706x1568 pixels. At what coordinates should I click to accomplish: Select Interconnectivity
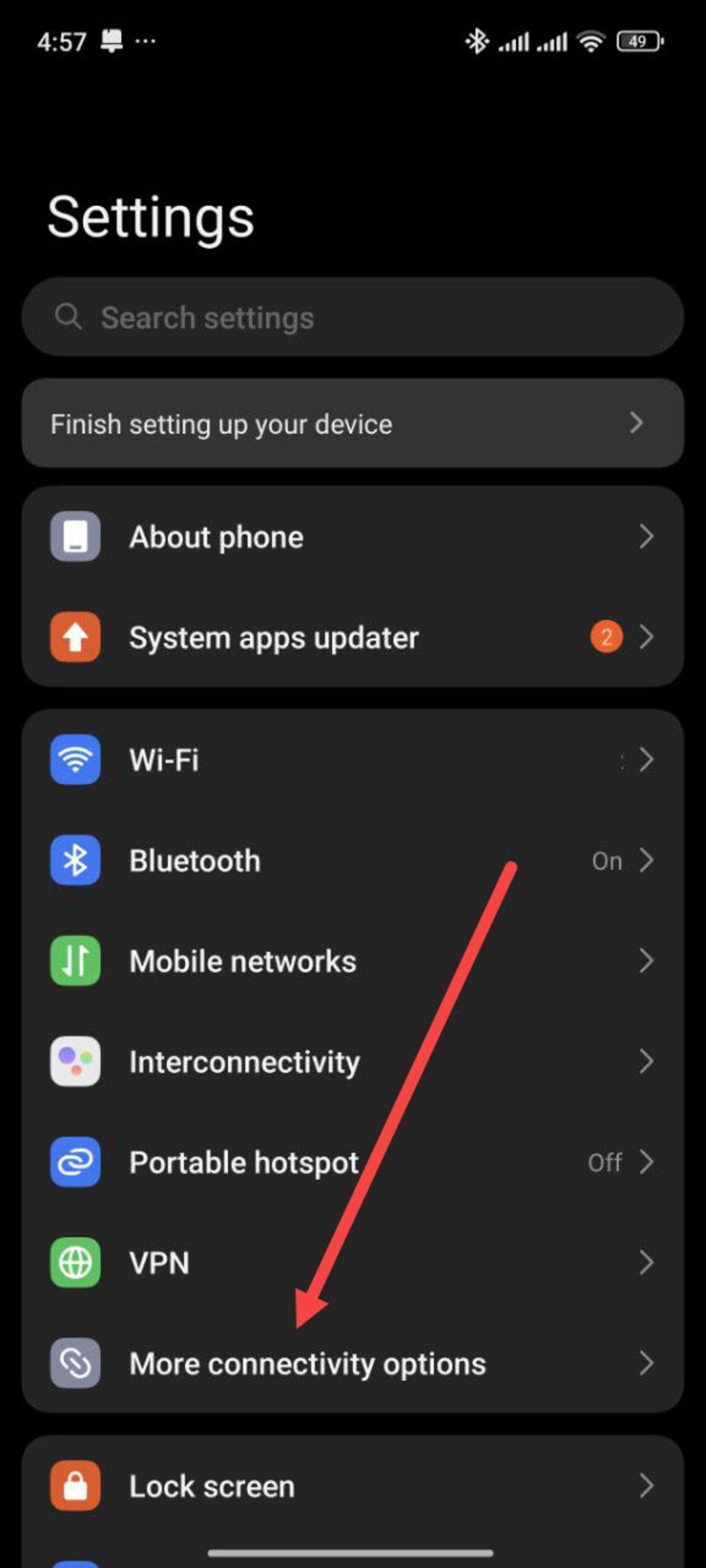352,1062
